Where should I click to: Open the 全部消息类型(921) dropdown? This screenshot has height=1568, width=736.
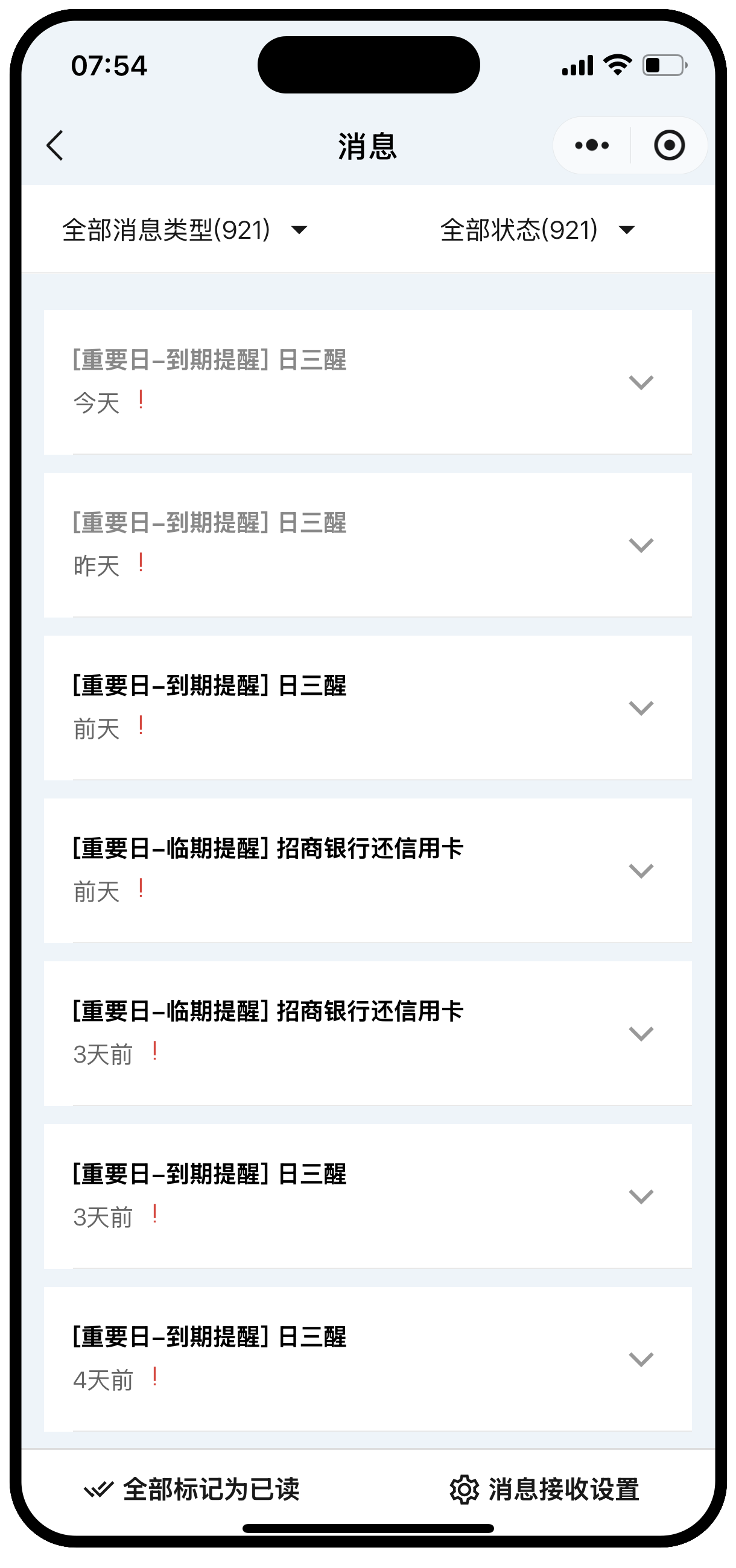pos(185,230)
